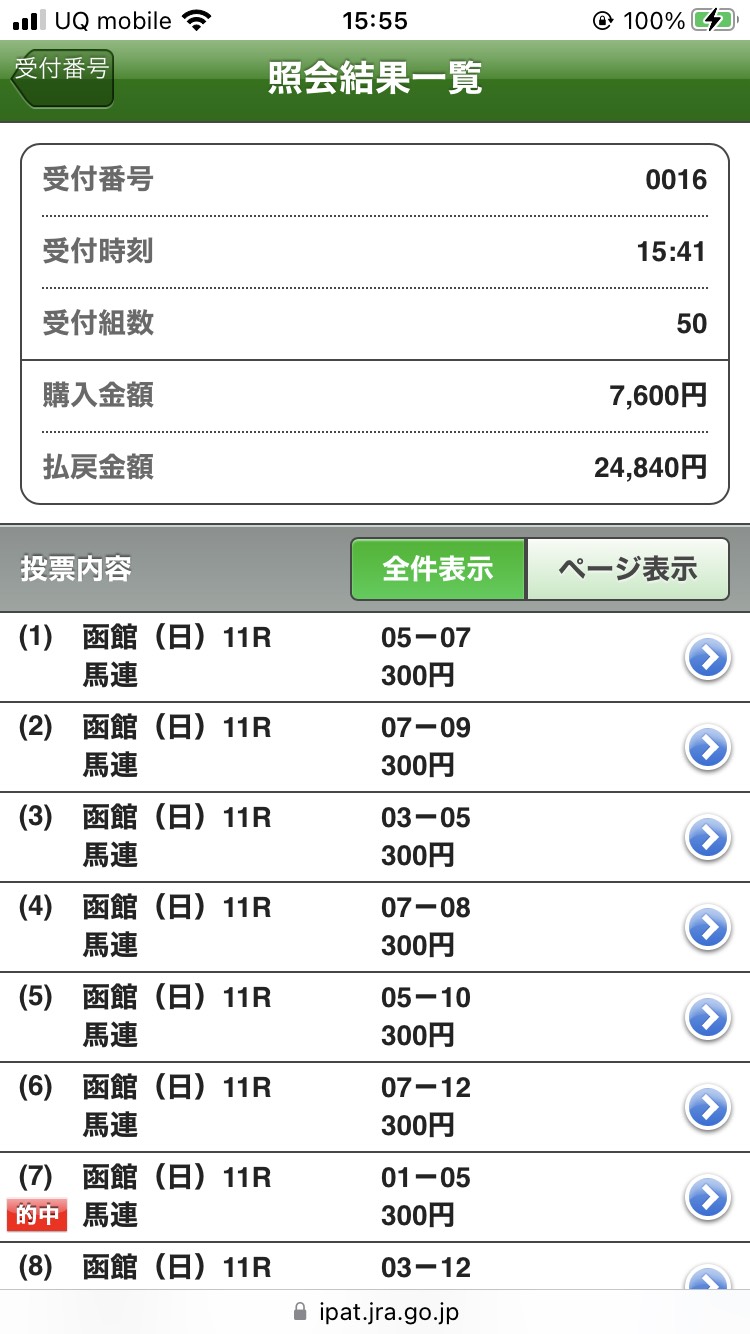750x1334 pixels.
Task: Go back to 受付番号 list
Action: 62,78
